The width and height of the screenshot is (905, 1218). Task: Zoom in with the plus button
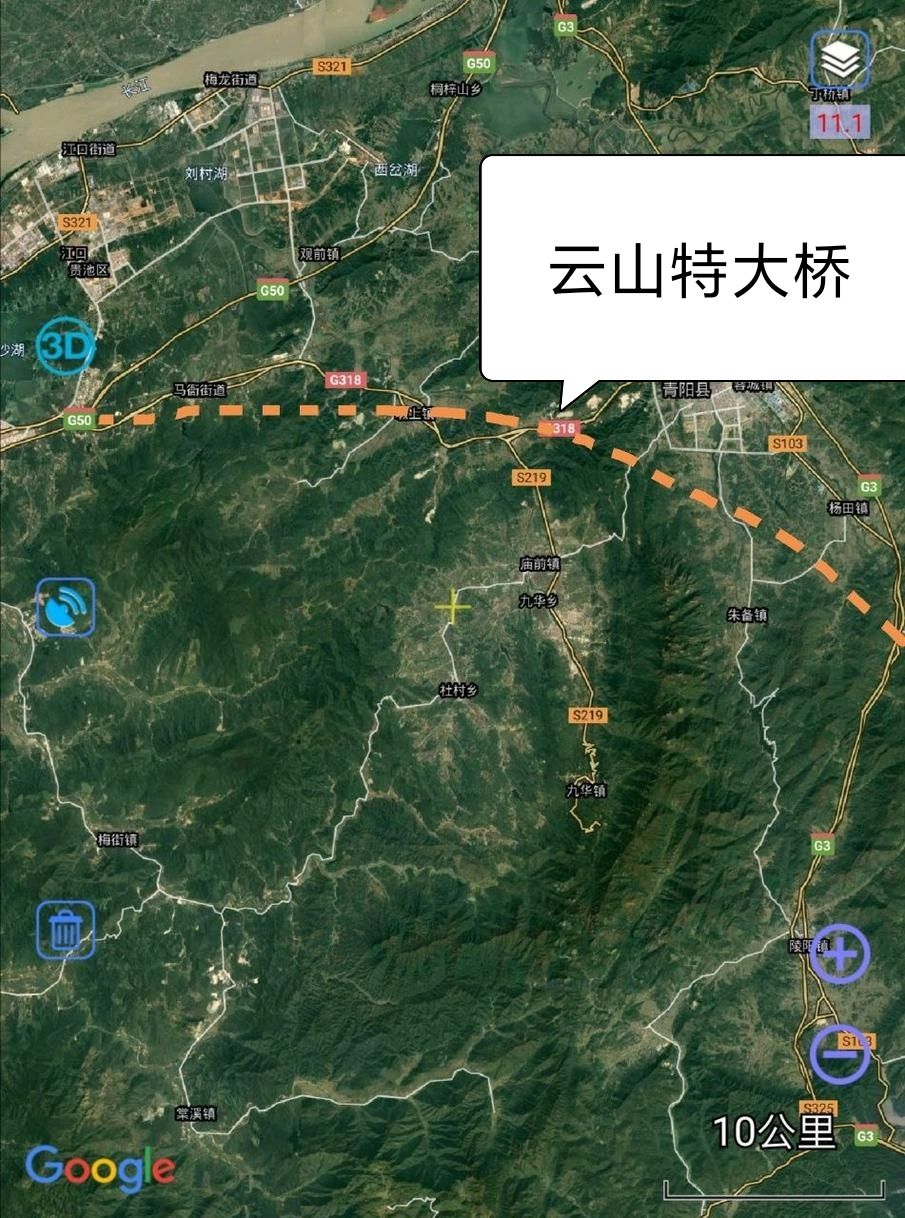pyautogui.click(x=839, y=954)
